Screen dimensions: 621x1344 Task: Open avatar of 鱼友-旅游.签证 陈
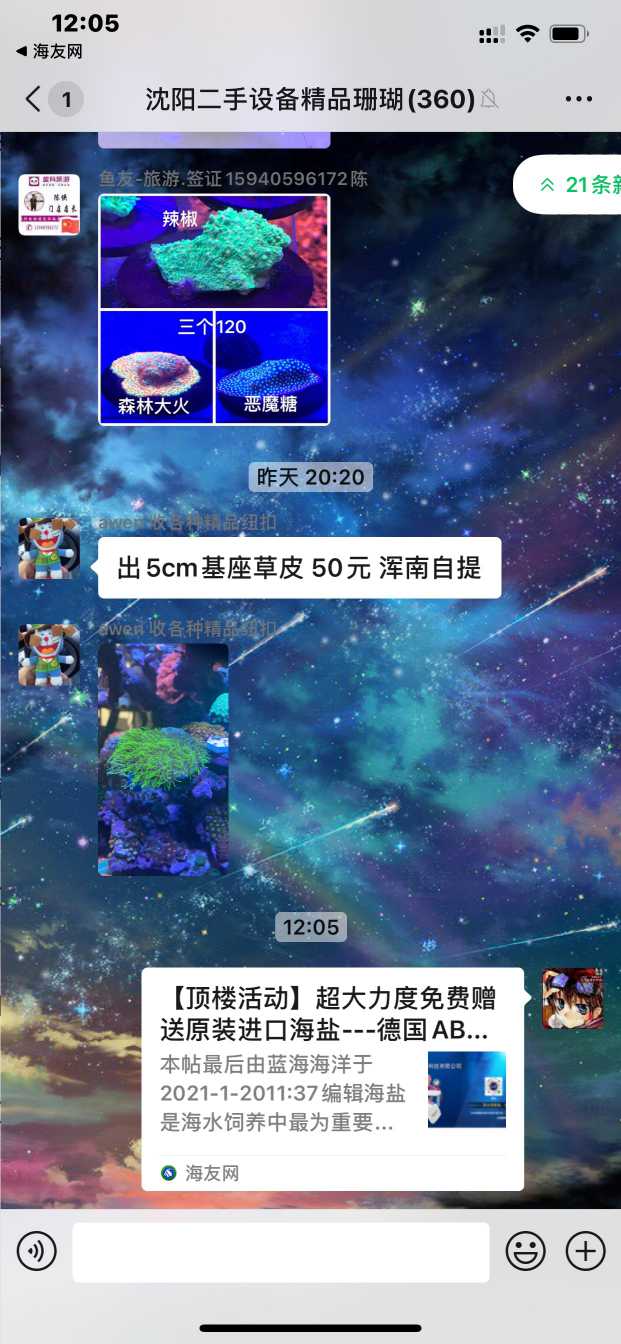[x=49, y=206]
